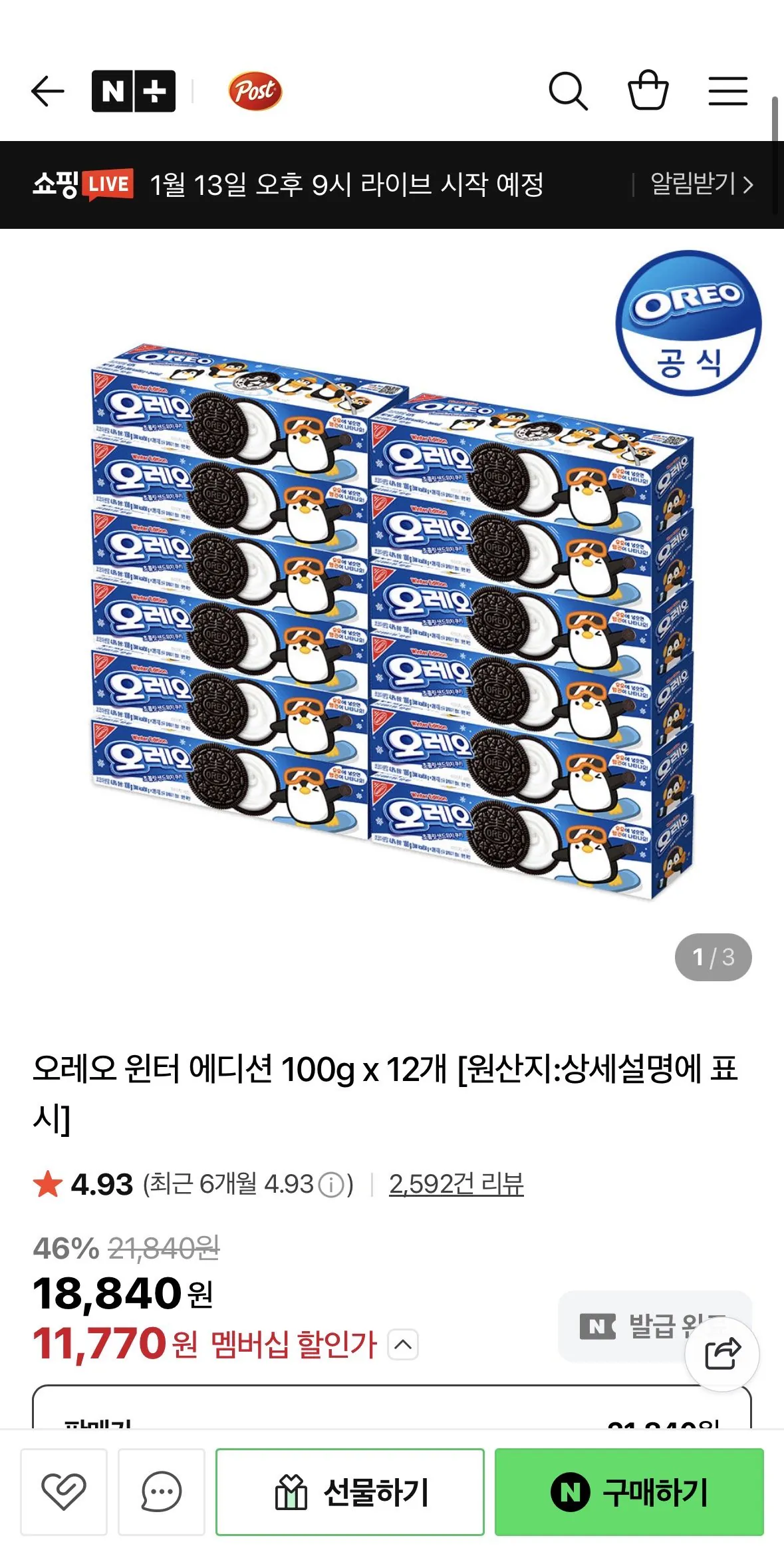Open the search icon
This screenshot has height=1556, width=784.
pyautogui.click(x=569, y=92)
